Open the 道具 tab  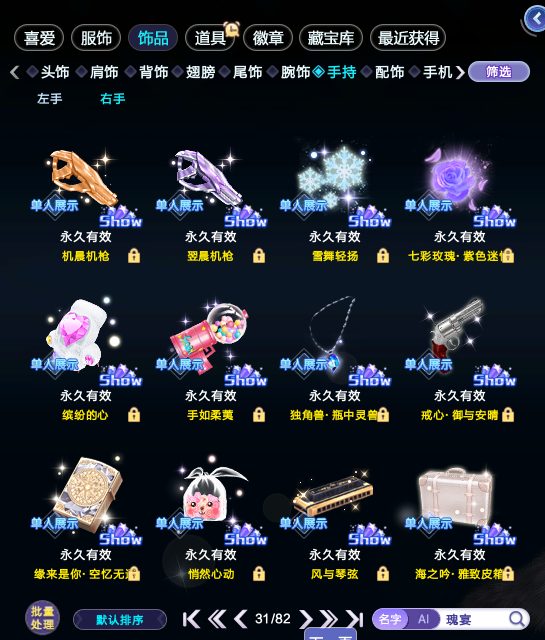[210, 38]
